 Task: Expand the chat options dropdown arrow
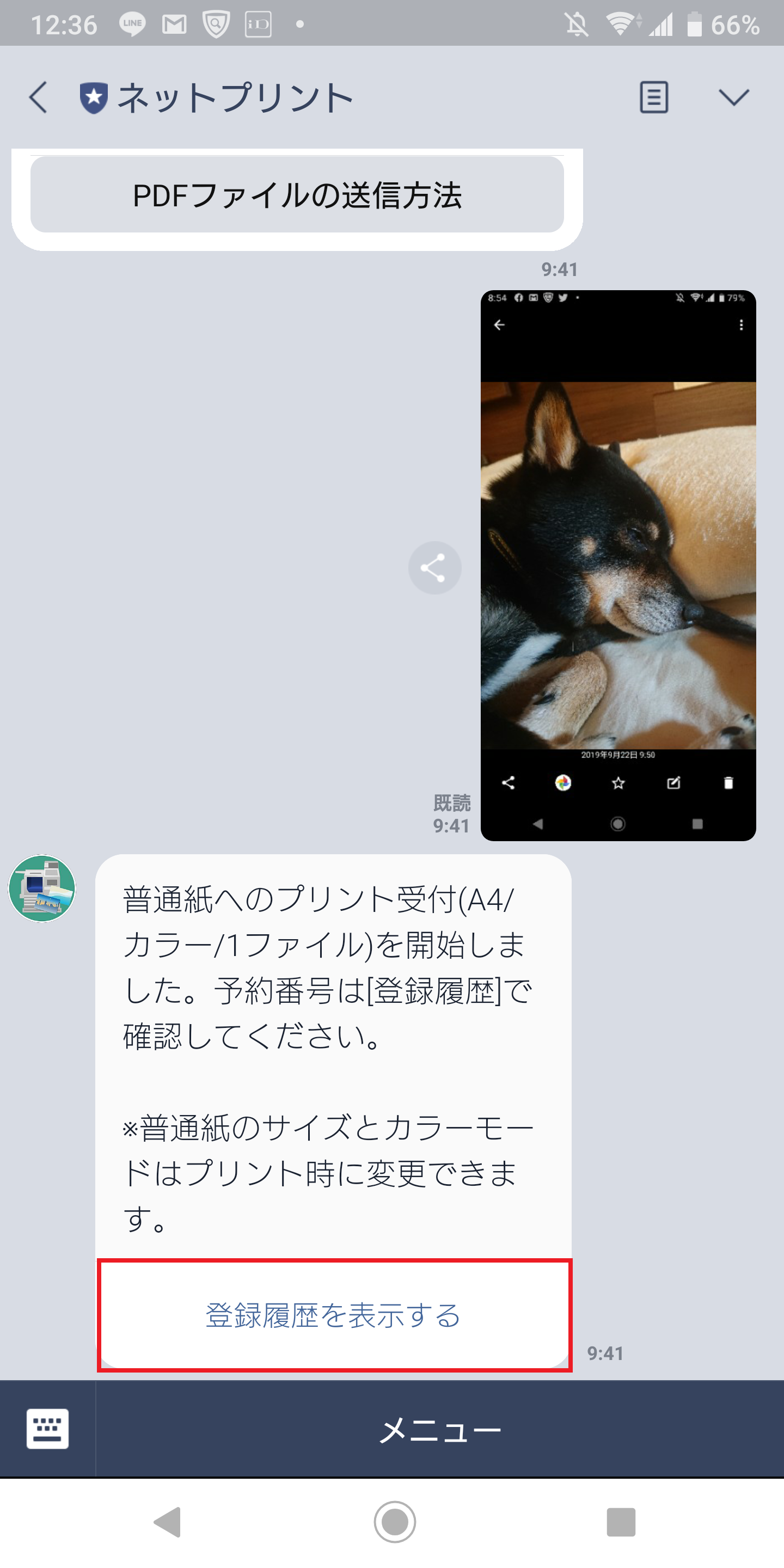tap(733, 97)
